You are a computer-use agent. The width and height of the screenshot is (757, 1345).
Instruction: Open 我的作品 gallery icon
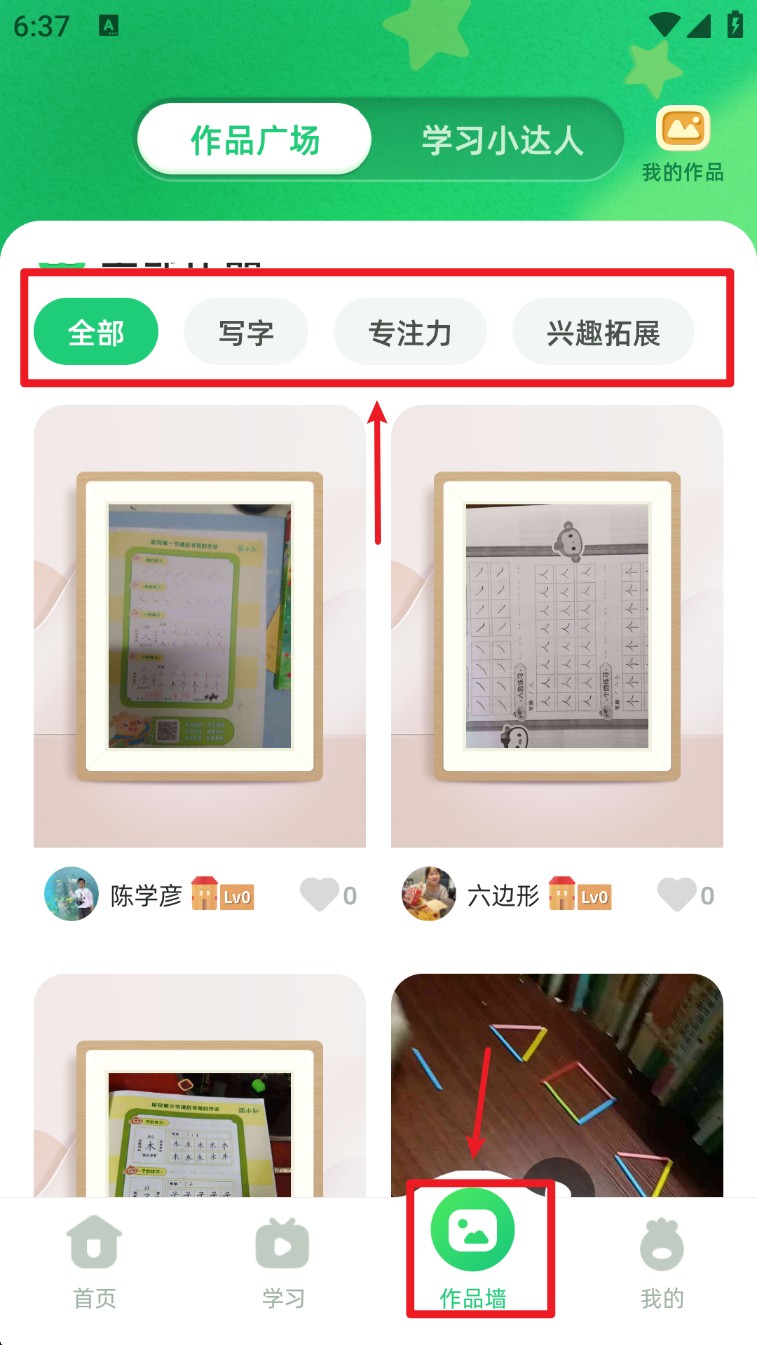(682, 144)
